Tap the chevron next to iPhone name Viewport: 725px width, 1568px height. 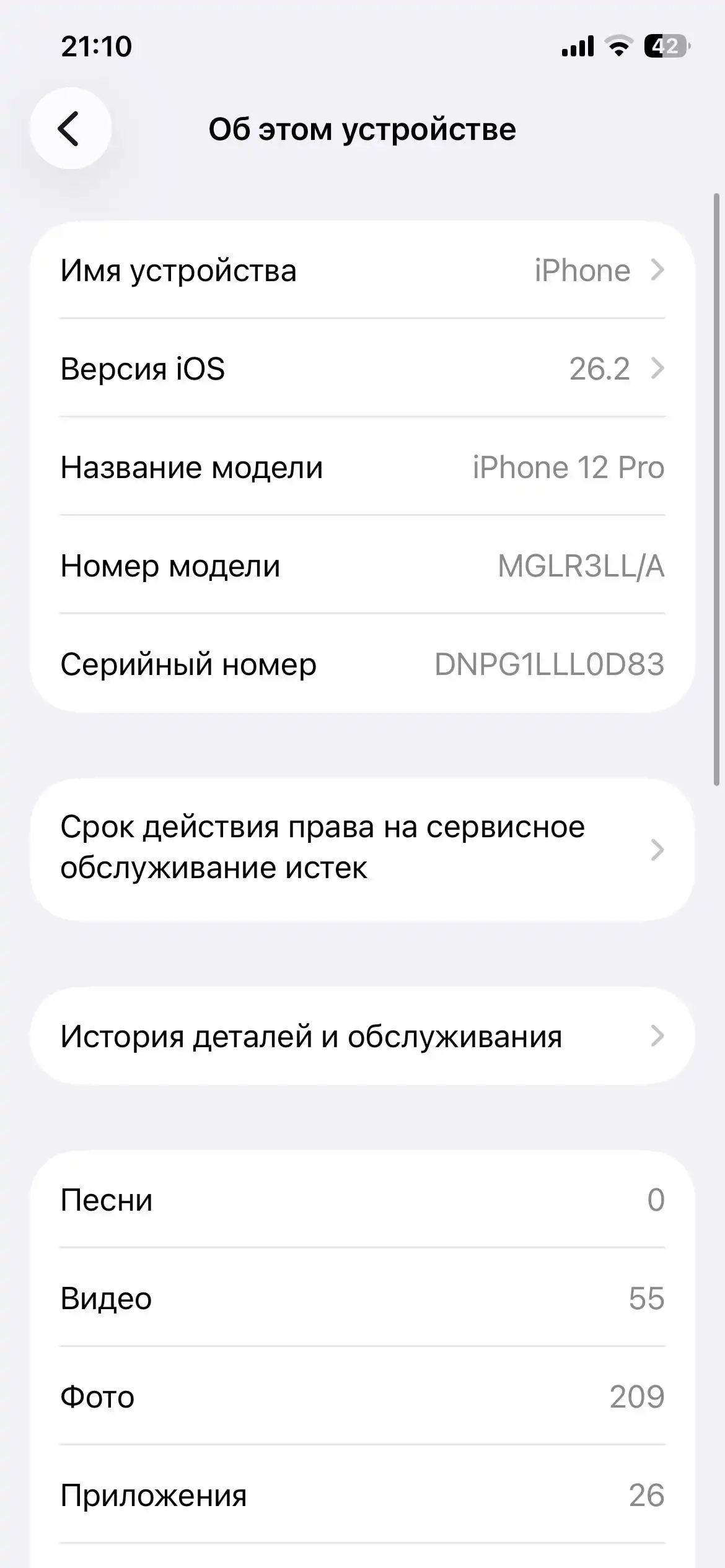click(659, 271)
